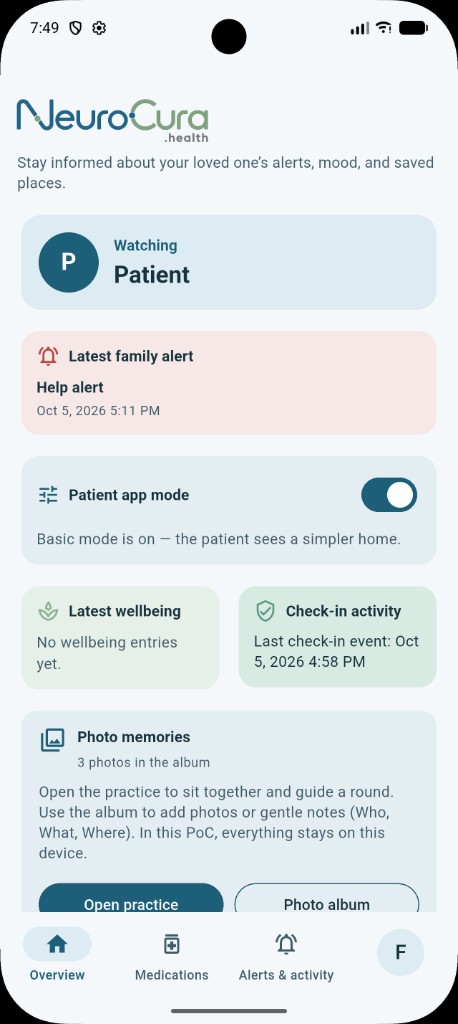Image resolution: width=458 pixels, height=1024 pixels.
Task: Tap the Open practice button
Action: click(131, 898)
